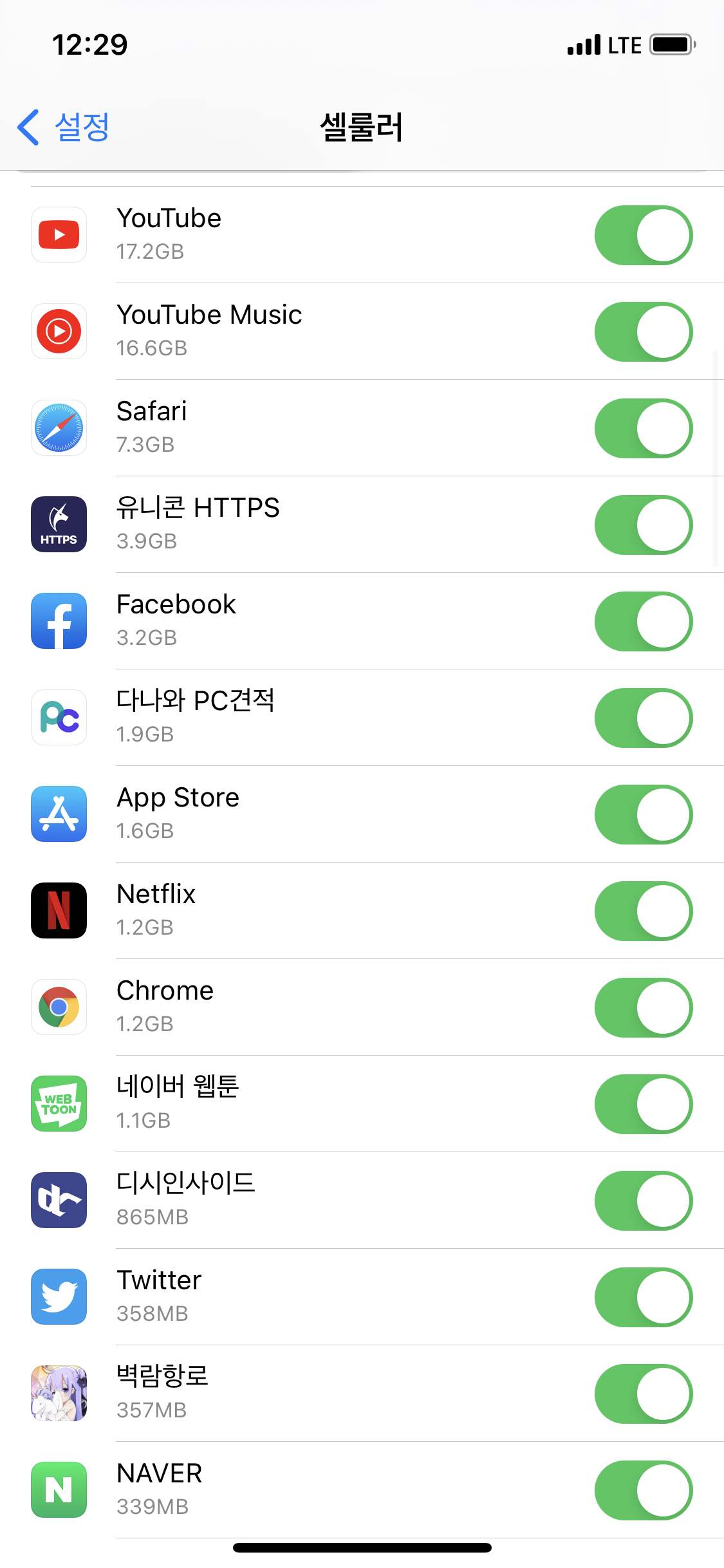Disable Netflix cellular data

(643, 911)
